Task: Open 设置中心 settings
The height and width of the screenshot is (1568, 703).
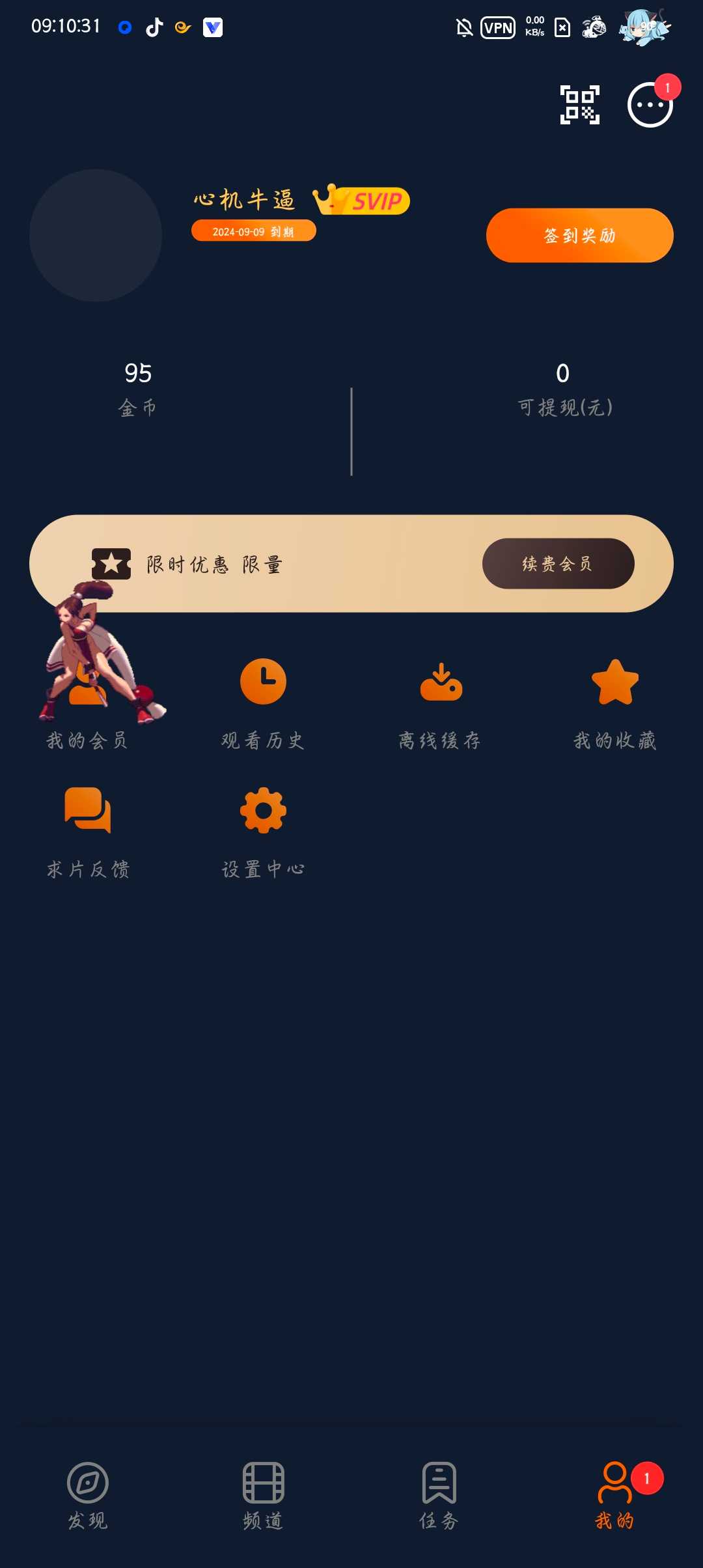Action: point(263,832)
